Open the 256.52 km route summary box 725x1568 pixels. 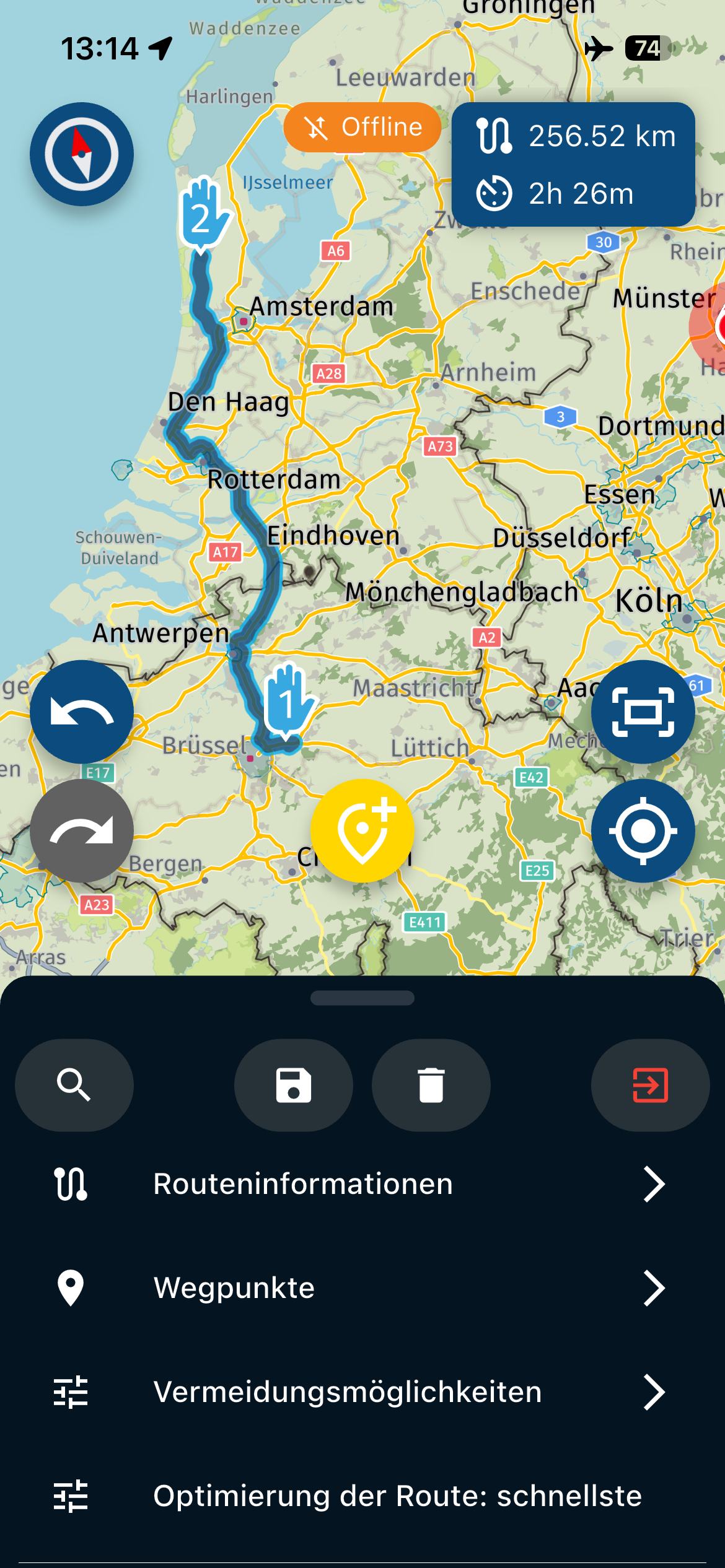pos(573,164)
